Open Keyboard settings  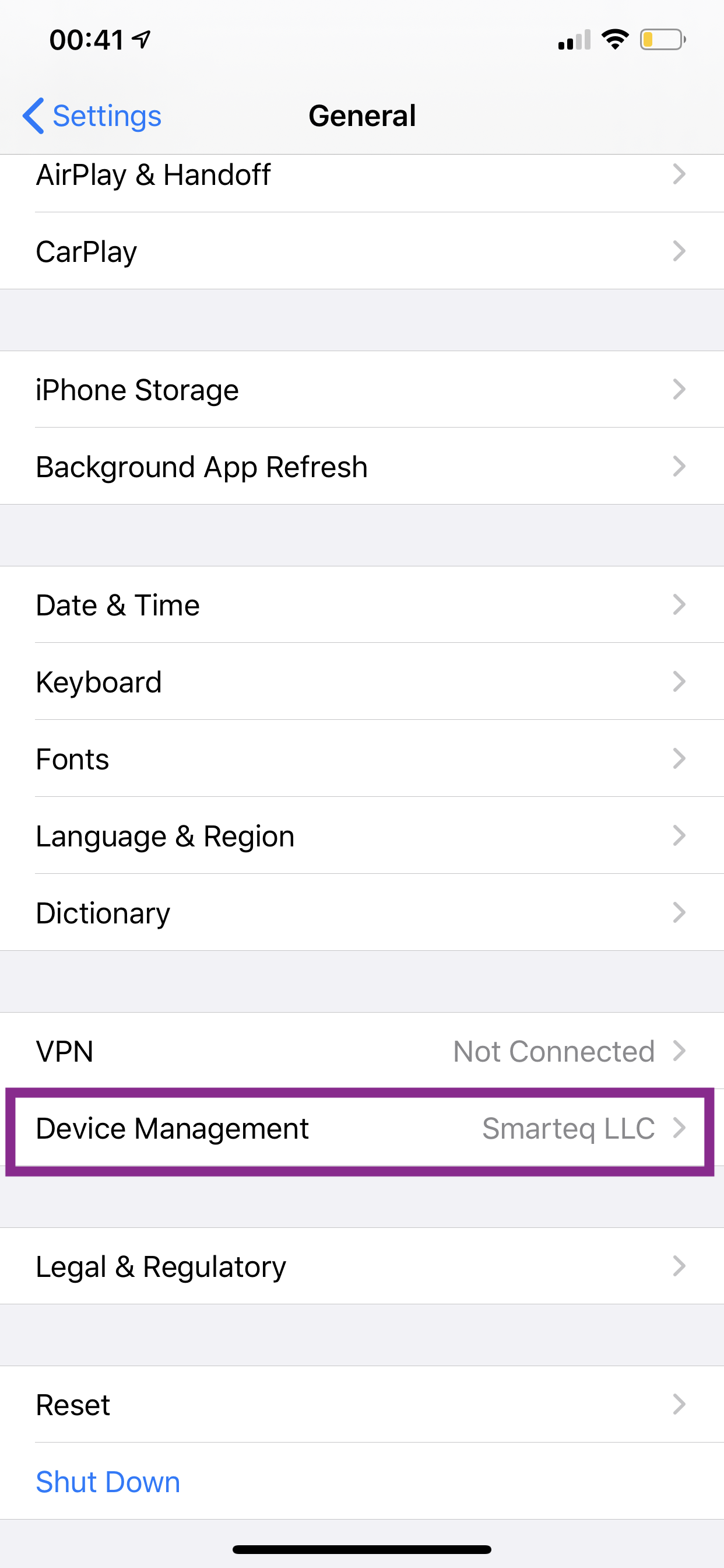pos(362,681)
